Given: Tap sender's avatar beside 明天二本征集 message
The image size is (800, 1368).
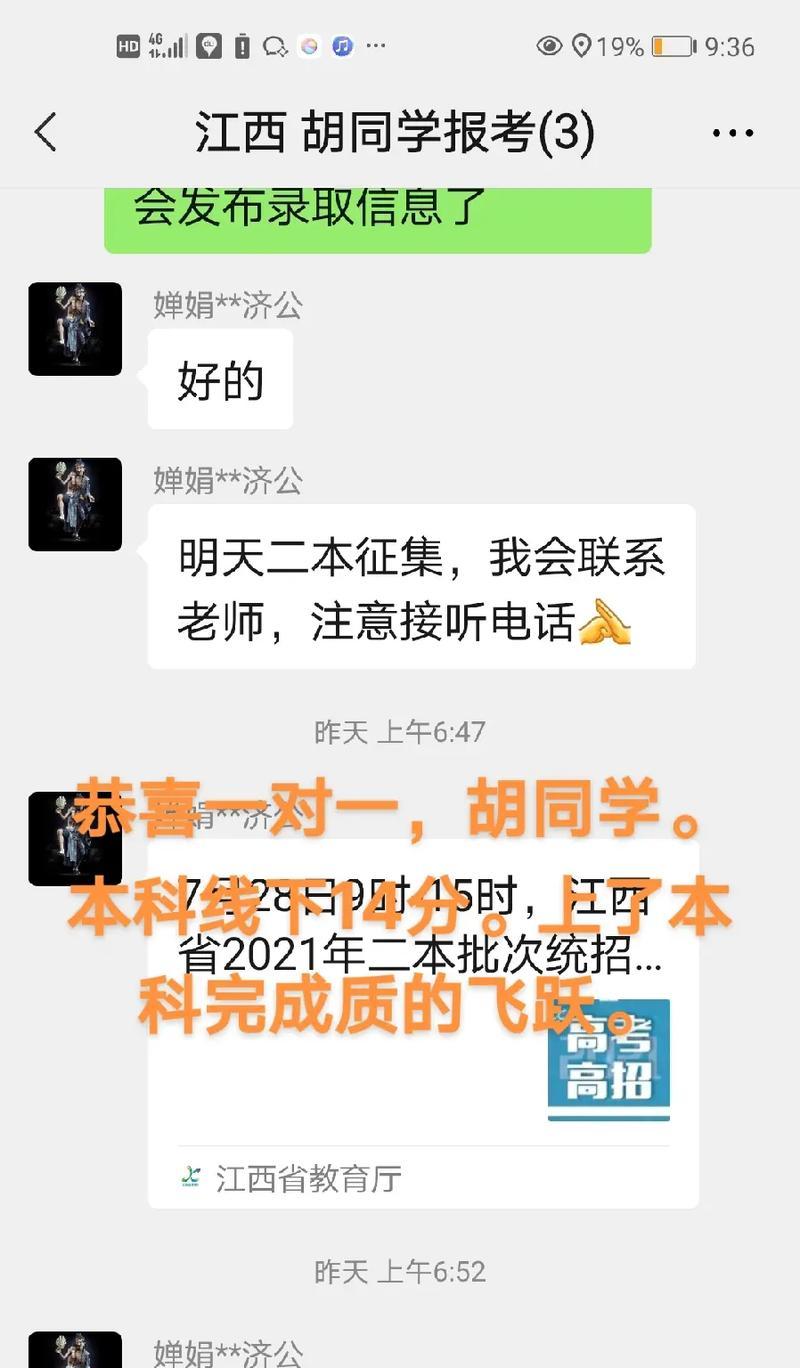Looking at the screenshot, I should pos(75,505).
